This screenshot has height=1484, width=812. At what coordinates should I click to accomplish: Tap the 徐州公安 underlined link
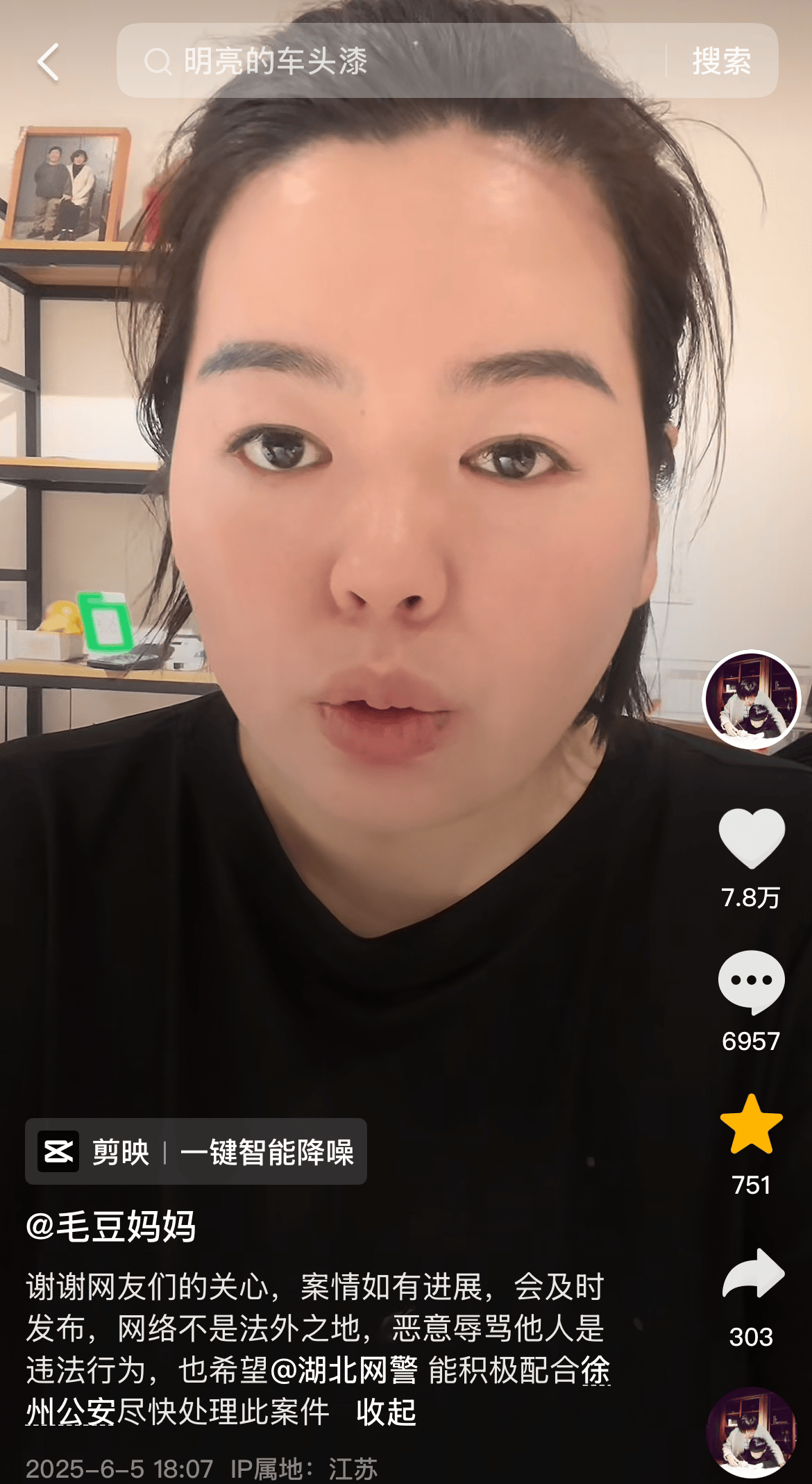(x=71, y=1412)
